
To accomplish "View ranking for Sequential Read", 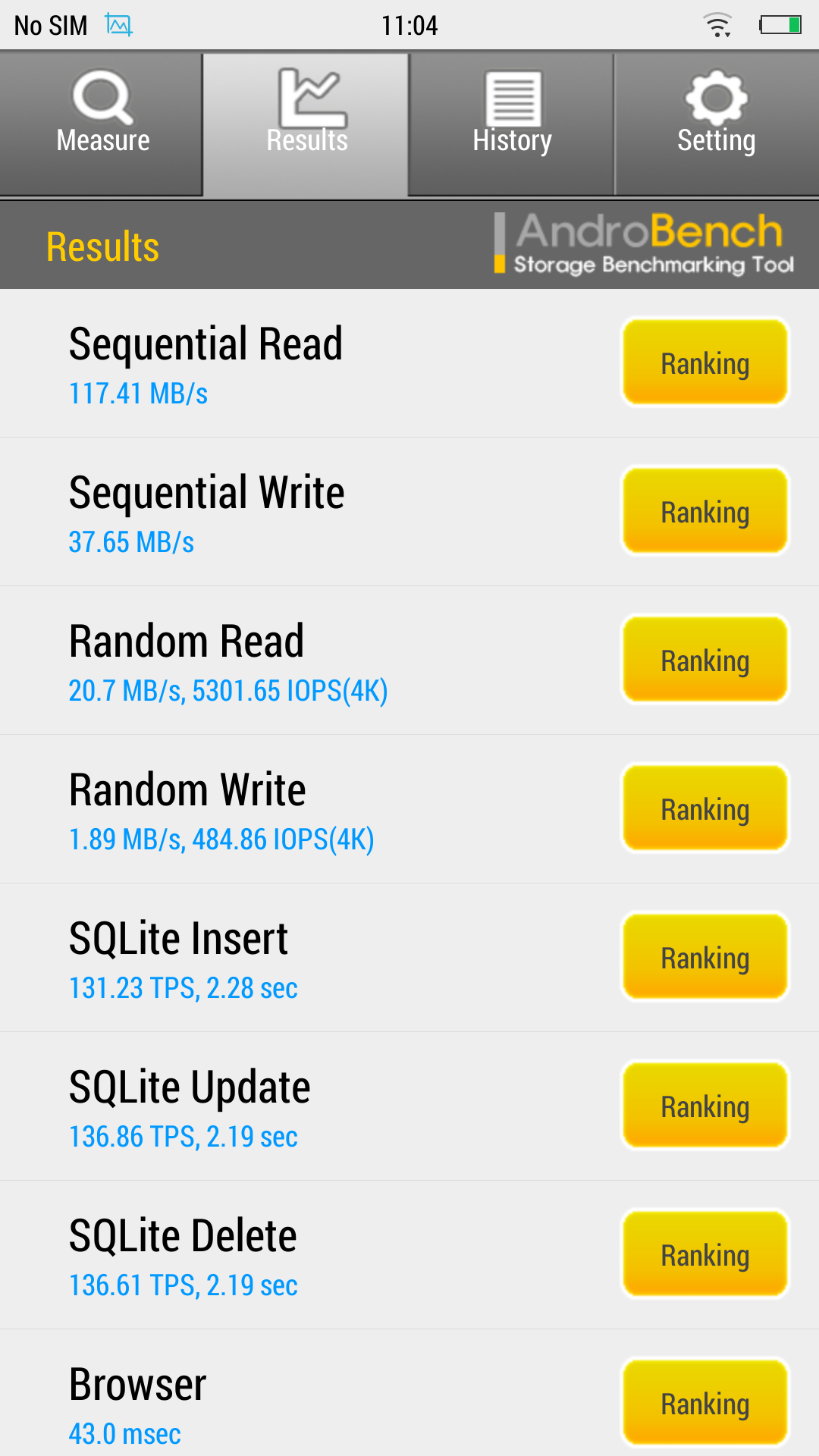I will pyautogui.click(x=705, y=362).
